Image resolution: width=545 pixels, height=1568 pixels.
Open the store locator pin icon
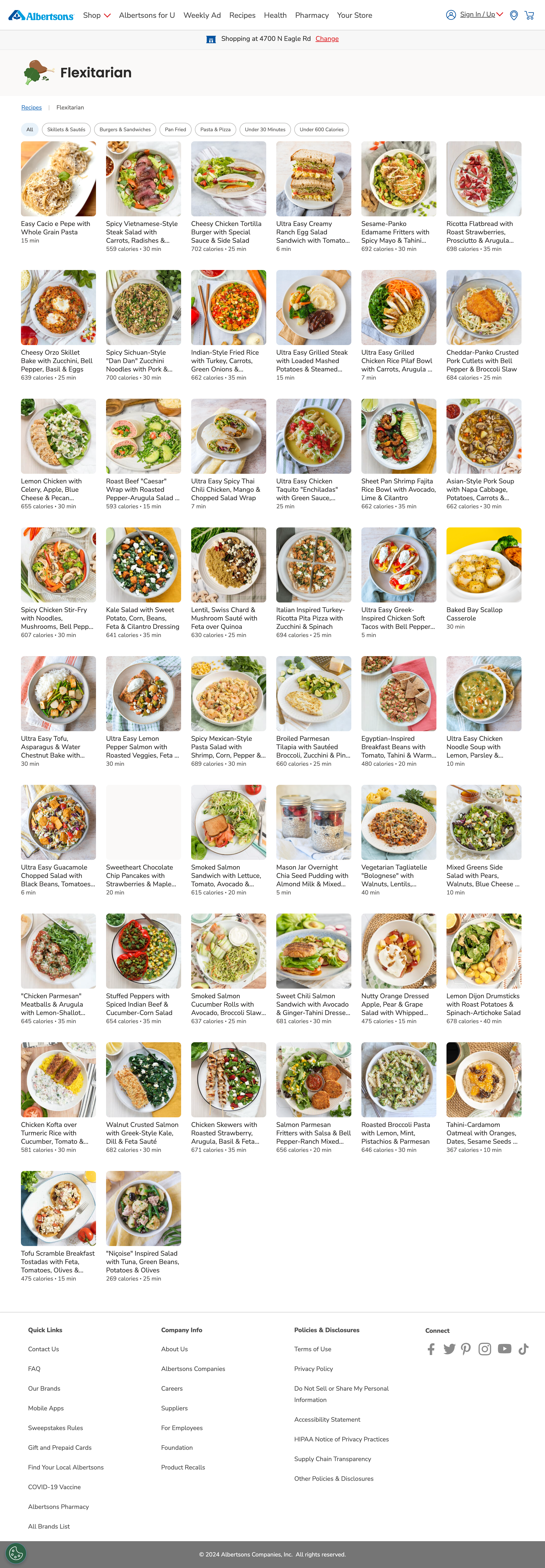[x=514, y=15]
